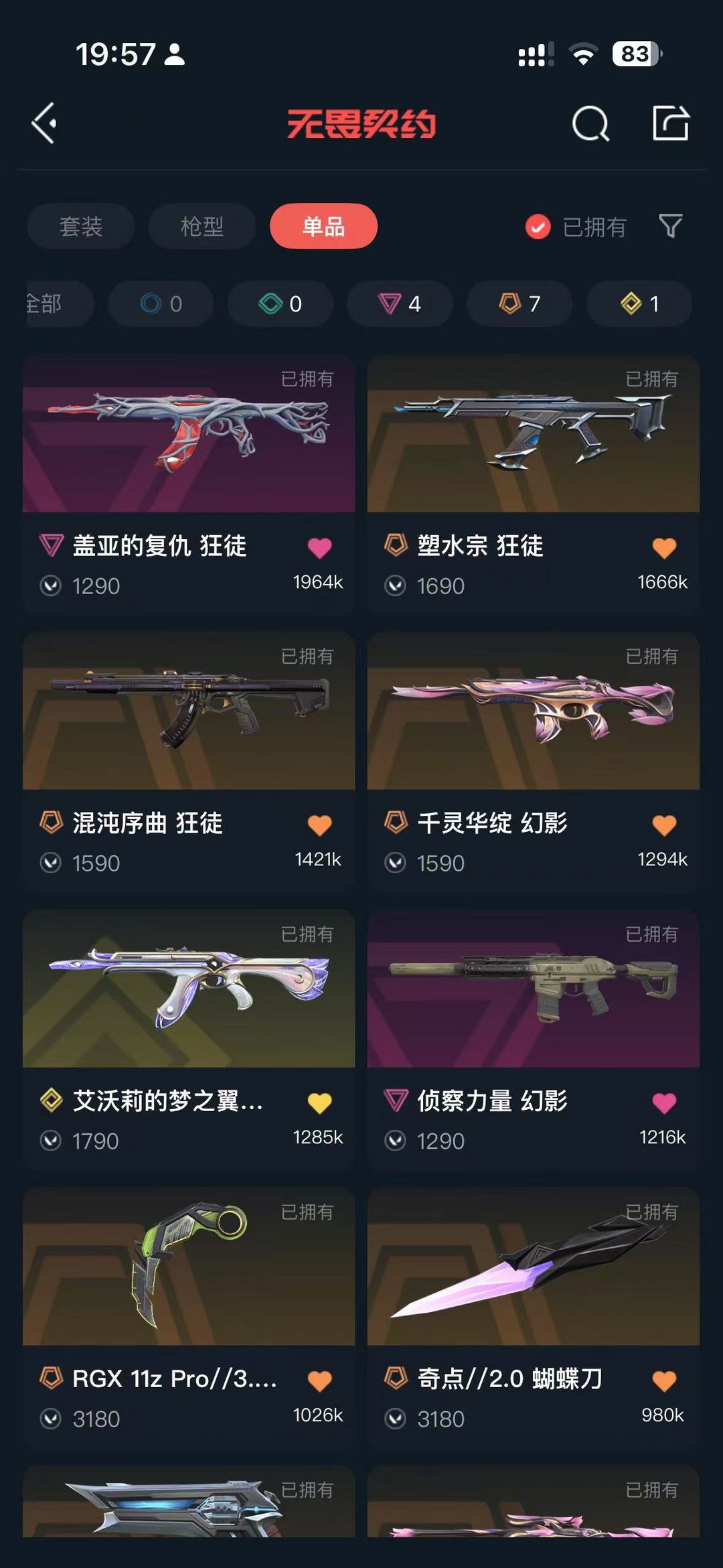Share this collection page
Screen dimensions: 723x1568
click(x=671, y=123)
